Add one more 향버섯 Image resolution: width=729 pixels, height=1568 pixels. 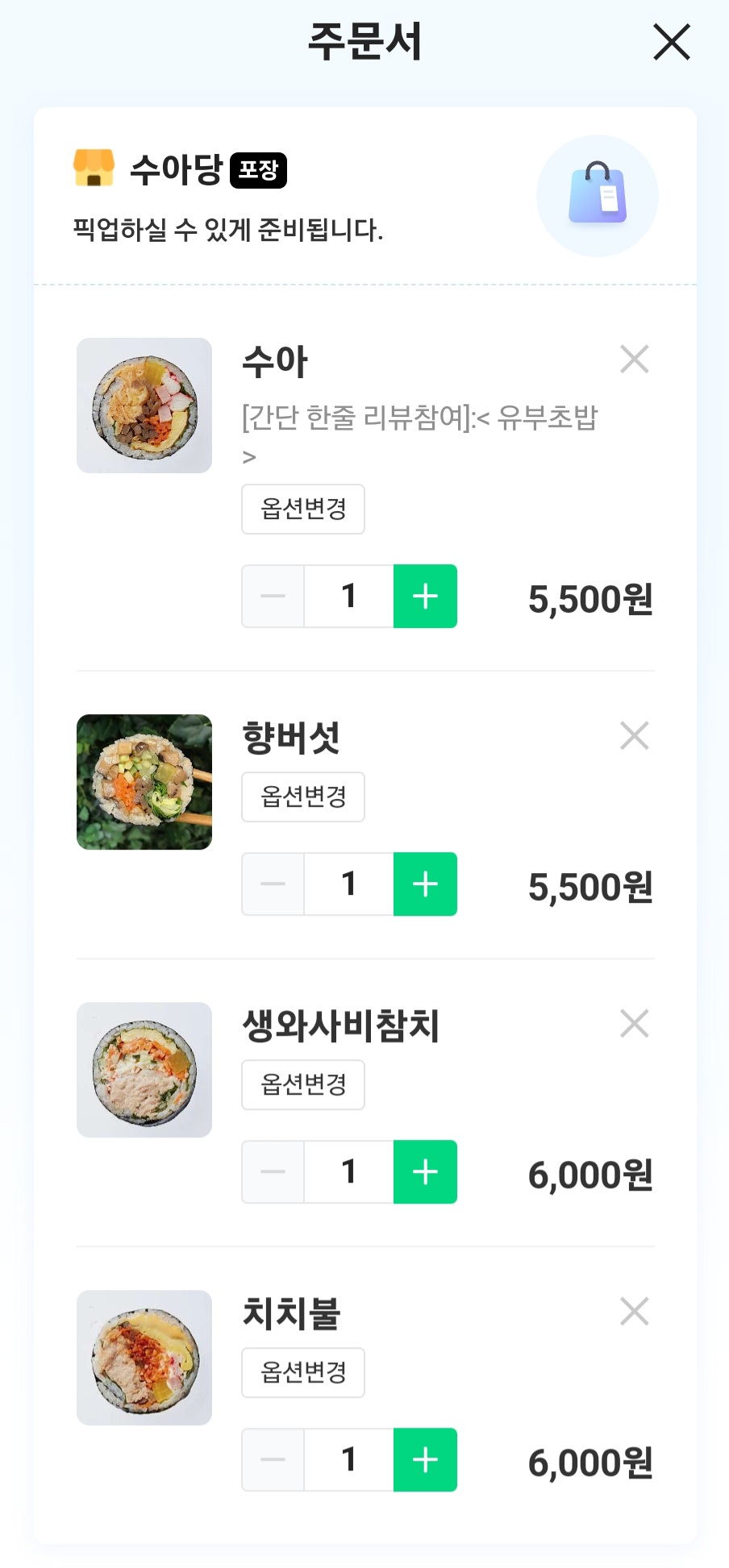(x=425, y=884)
